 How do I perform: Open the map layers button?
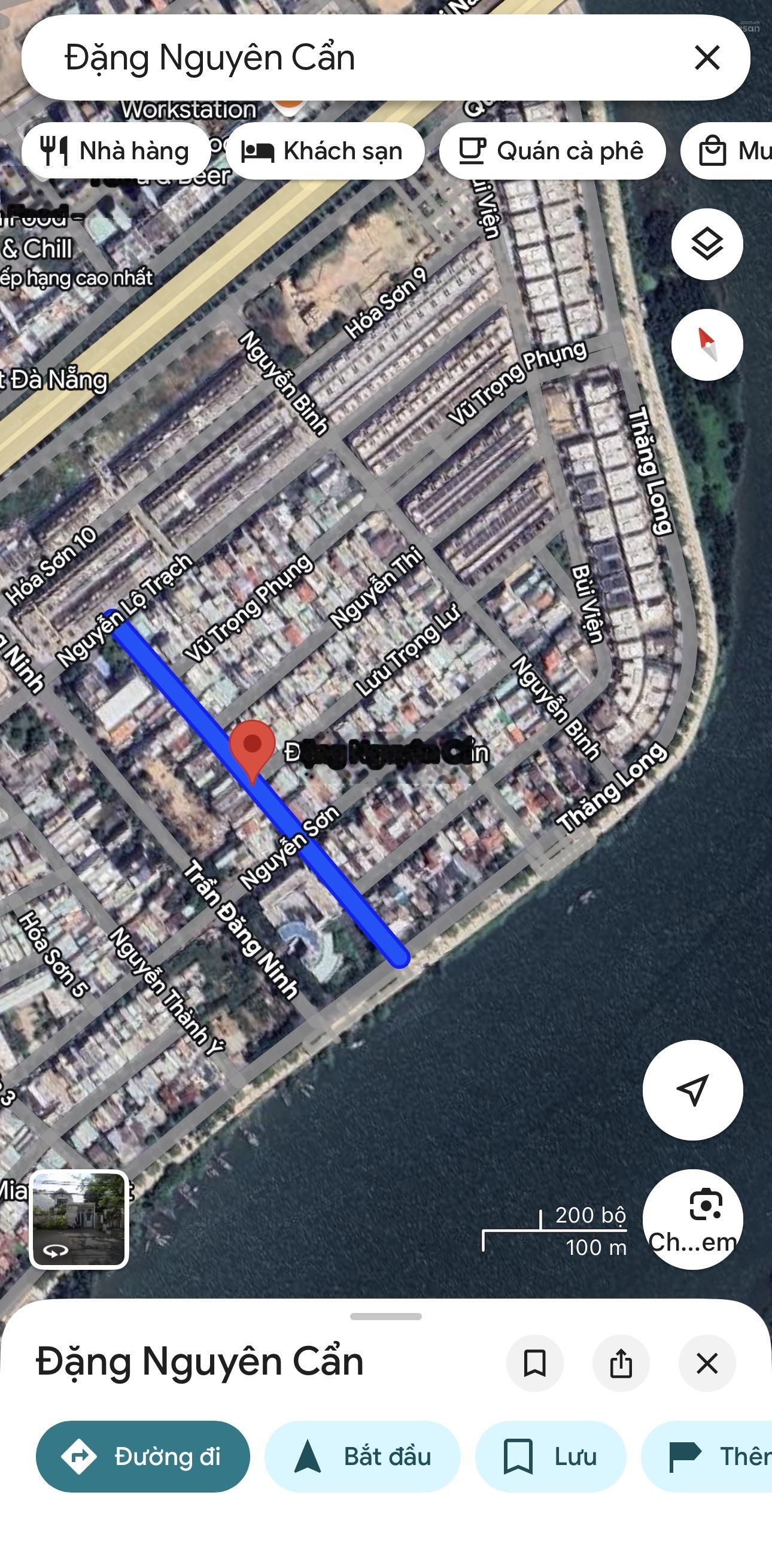click(x=706, y=244)
